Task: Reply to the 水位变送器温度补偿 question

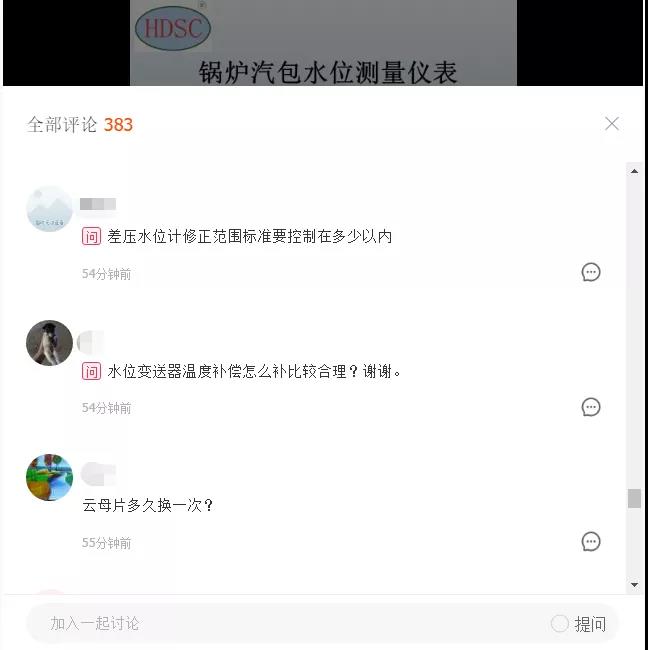Action: [x=591, y=407]
